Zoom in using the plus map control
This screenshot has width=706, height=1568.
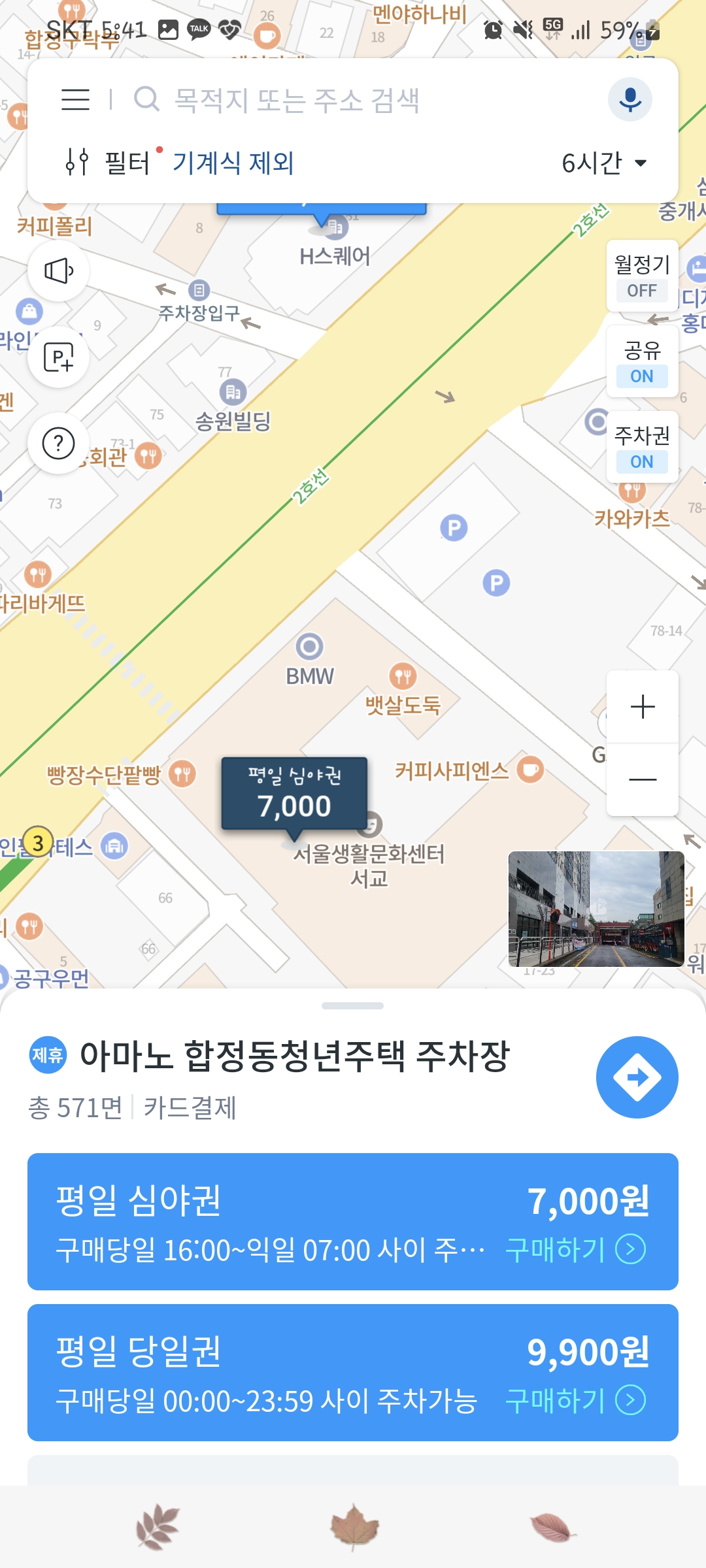642,706
